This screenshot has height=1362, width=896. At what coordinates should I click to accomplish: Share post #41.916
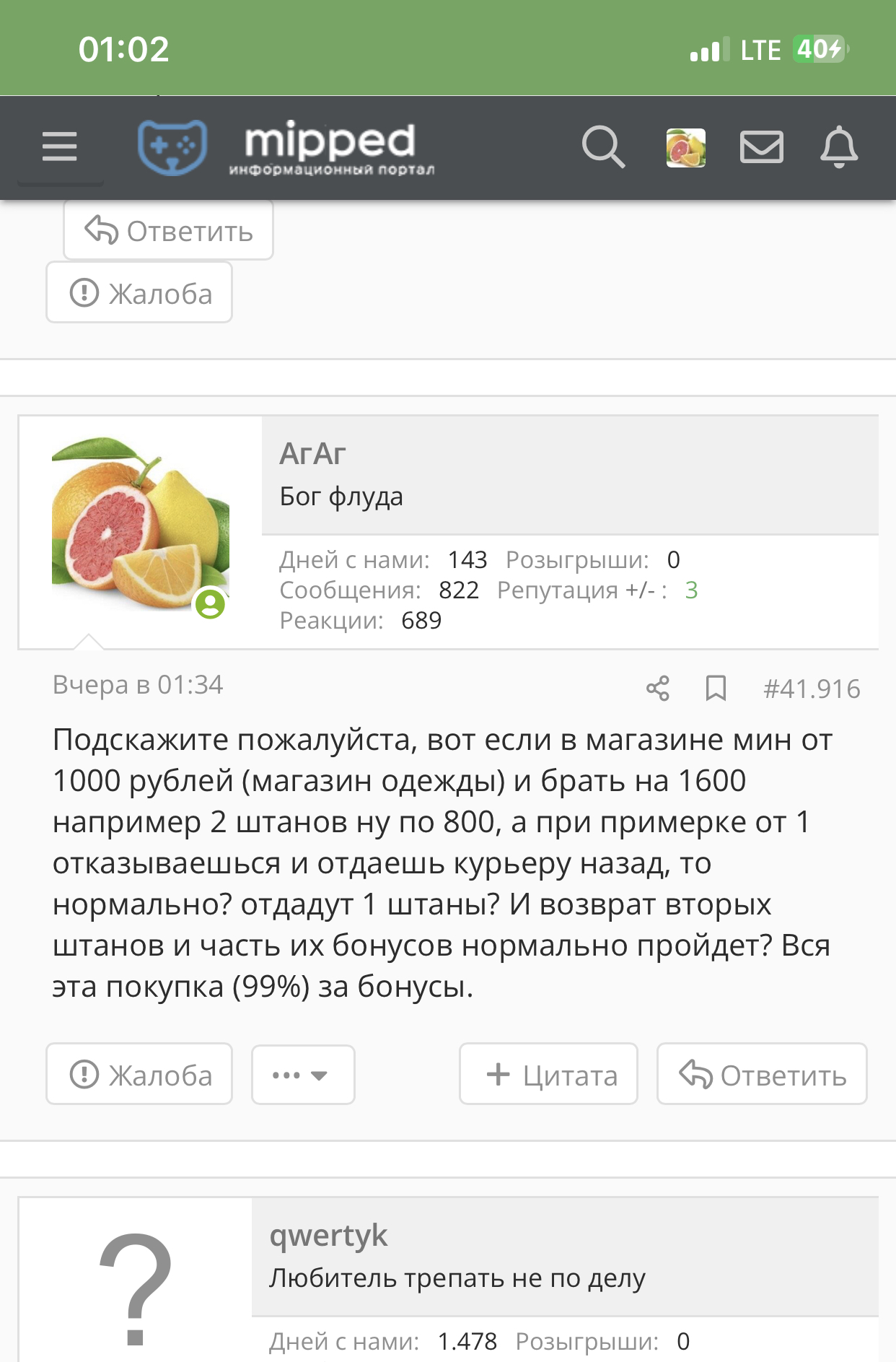tap(658, 689)
